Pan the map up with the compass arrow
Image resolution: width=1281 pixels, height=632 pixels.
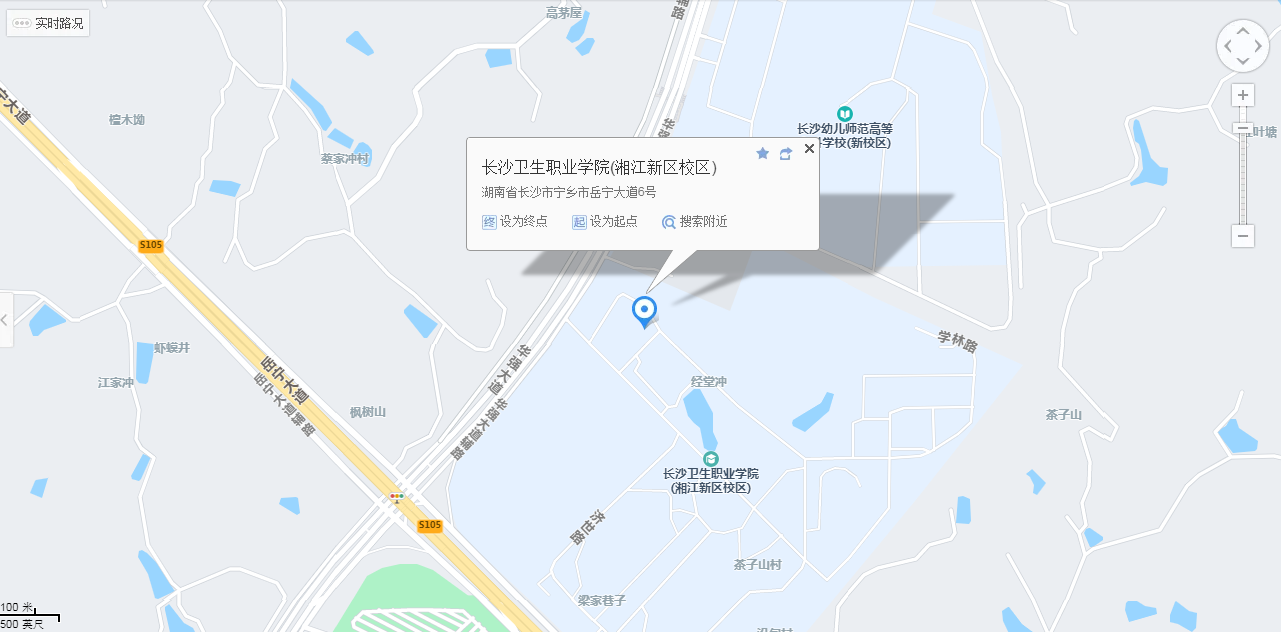[x=1243, y=31]
